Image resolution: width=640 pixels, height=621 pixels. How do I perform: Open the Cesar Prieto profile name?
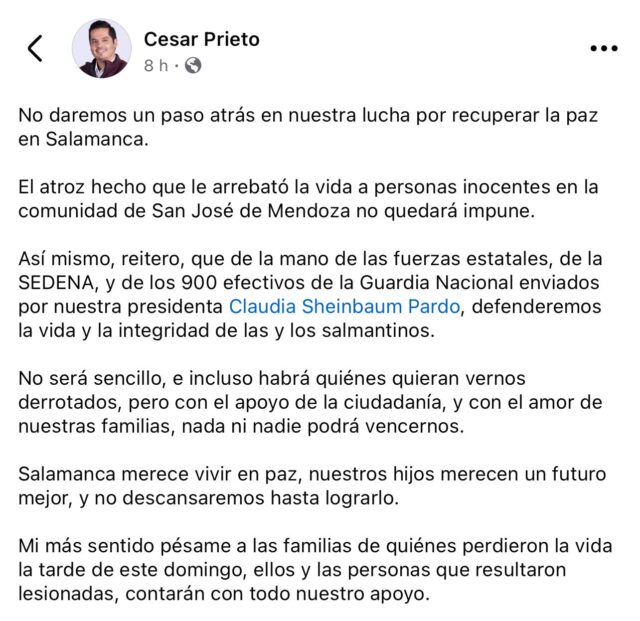[x=201, y=39]
